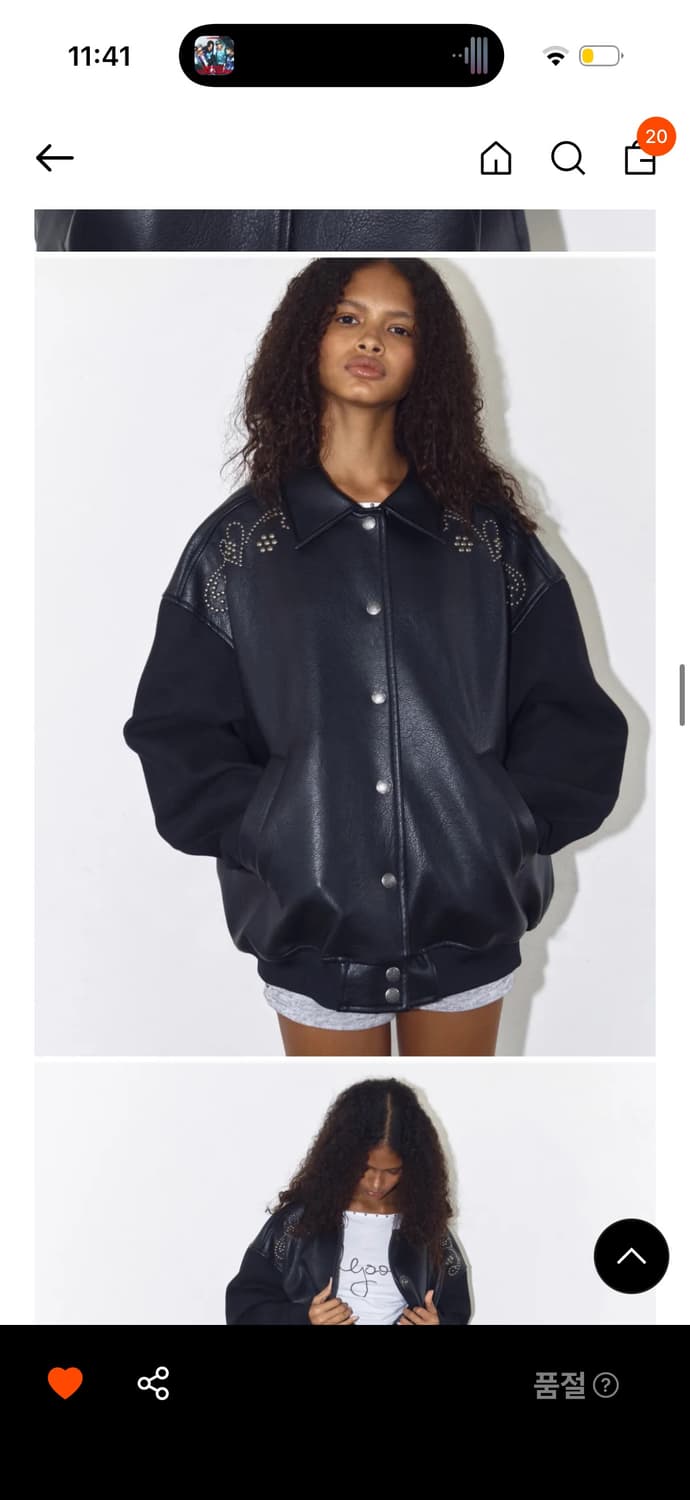Tap the scroll-to-top arrow button
690x1500 pixels.
click(x=631, y=1256)
